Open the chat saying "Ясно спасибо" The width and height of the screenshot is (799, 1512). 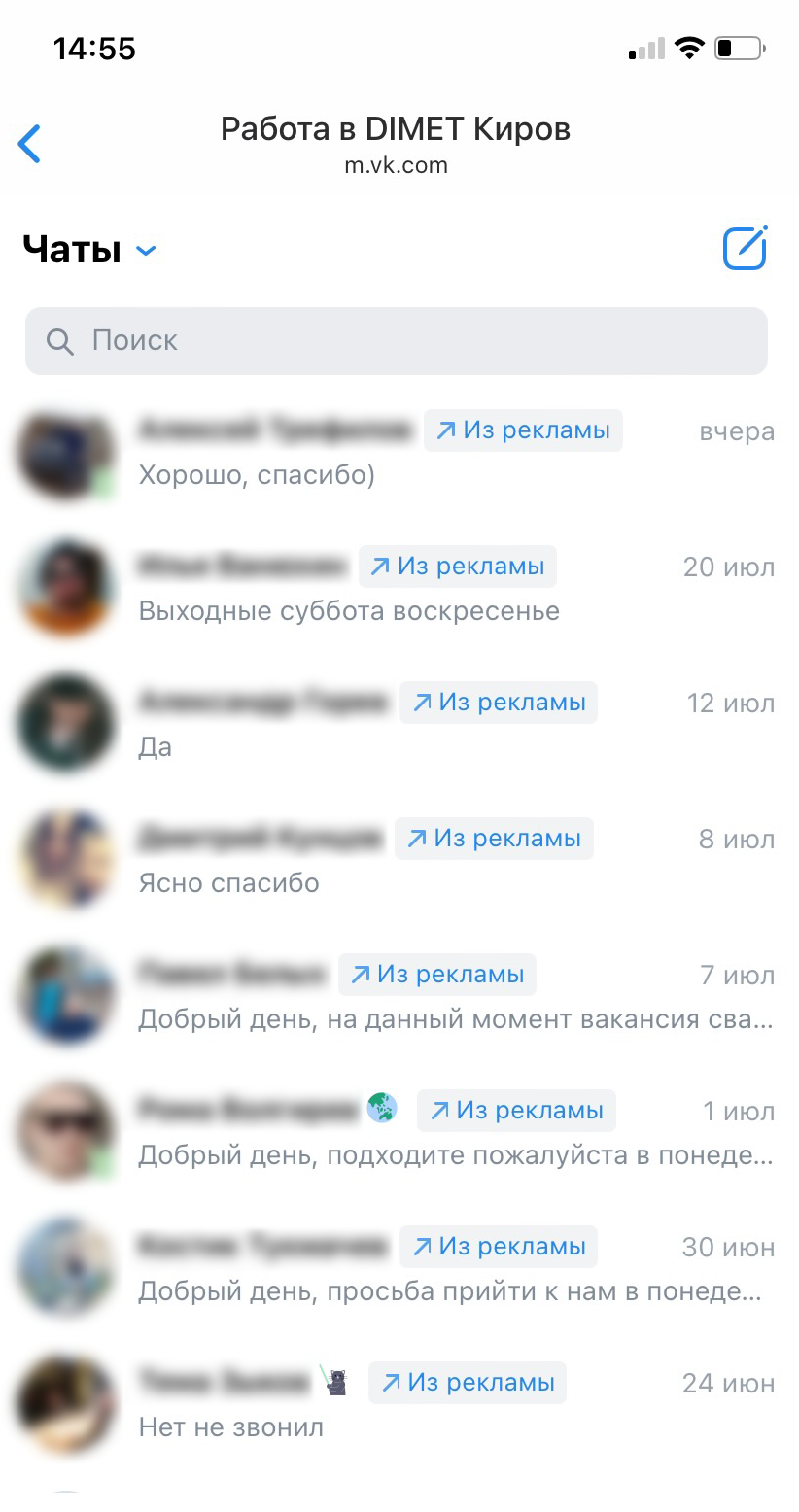click(x=399, y=861)
